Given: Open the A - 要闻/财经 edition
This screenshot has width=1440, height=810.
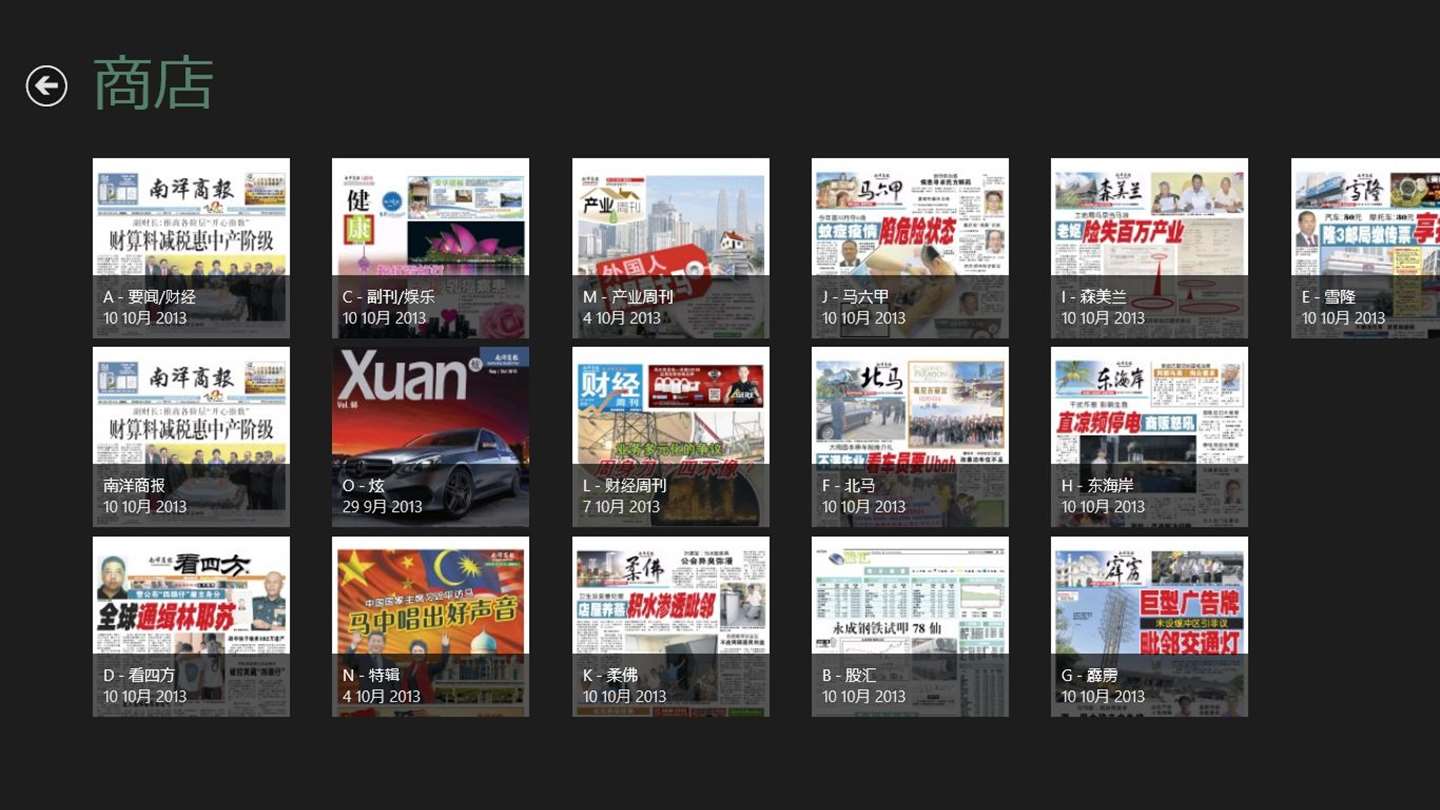Looking at the screenshot, I should pos(191,248).
